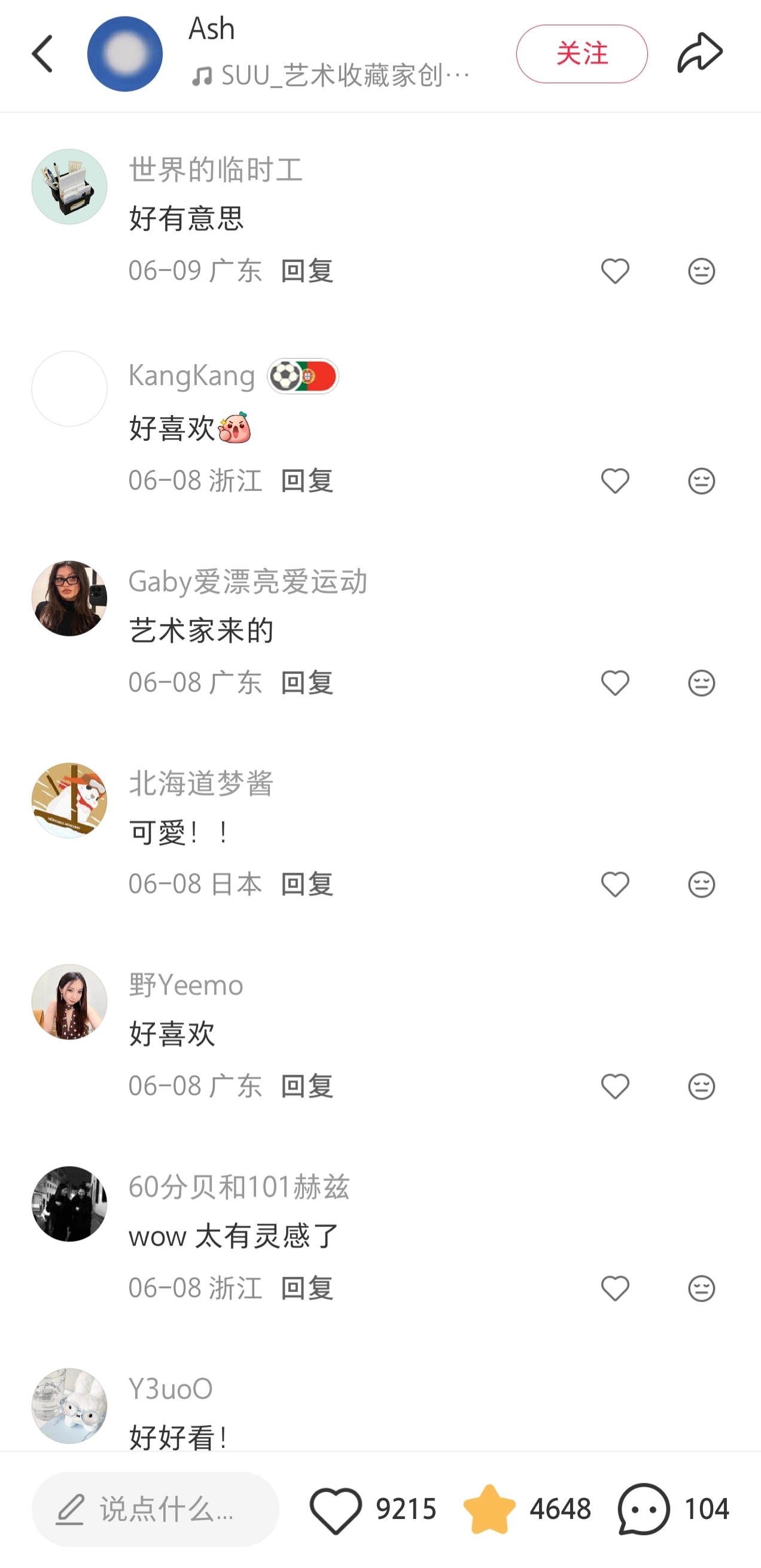This screenshot has width=761, height=1568.
Task: Toggle the star favorite showing 4648
Action: click(526, 1509)
